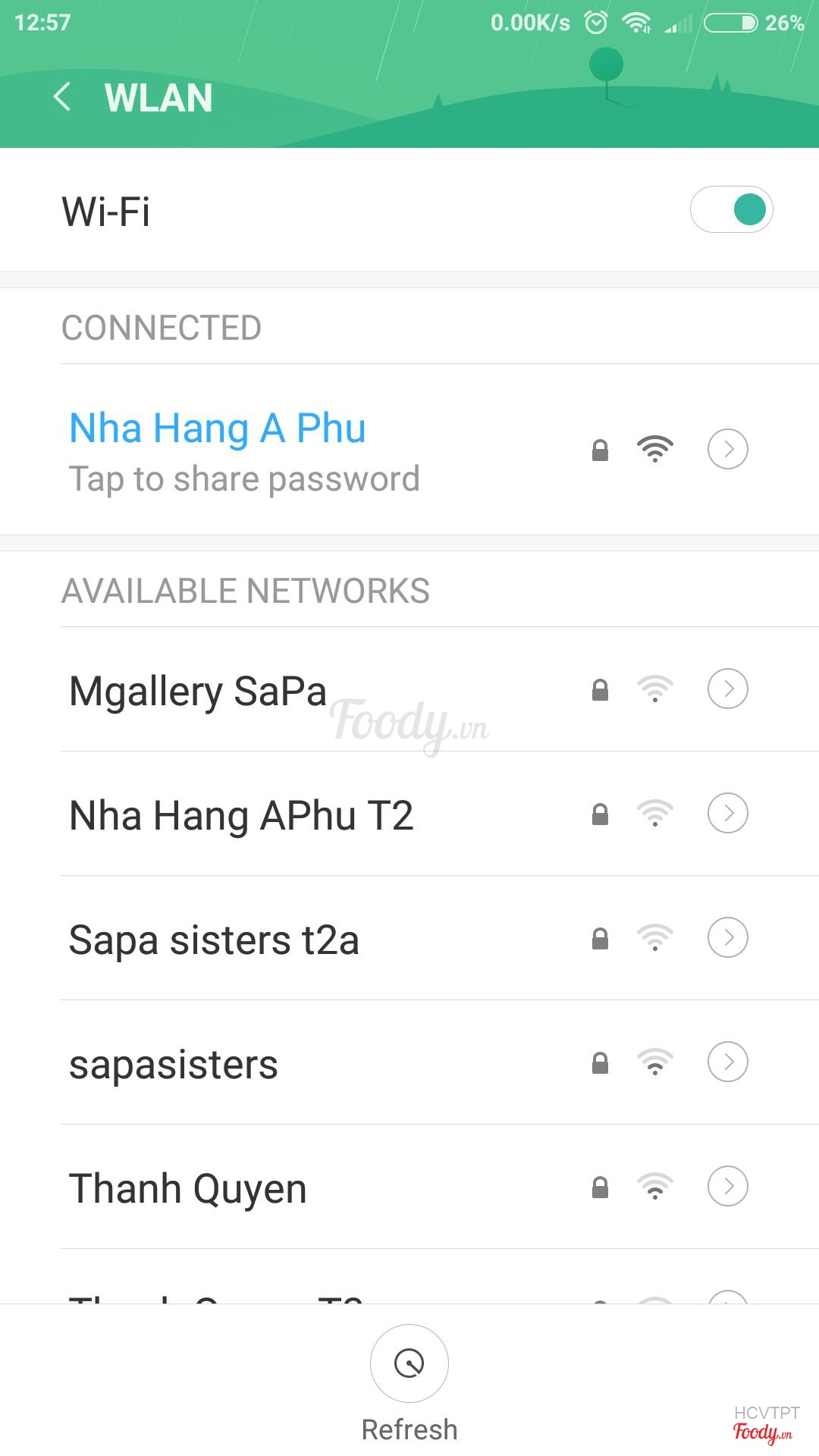View details arrow for Nha Hang APhu T2
Viewport: 819px width, 1456px height.
[x=727, y=813]
